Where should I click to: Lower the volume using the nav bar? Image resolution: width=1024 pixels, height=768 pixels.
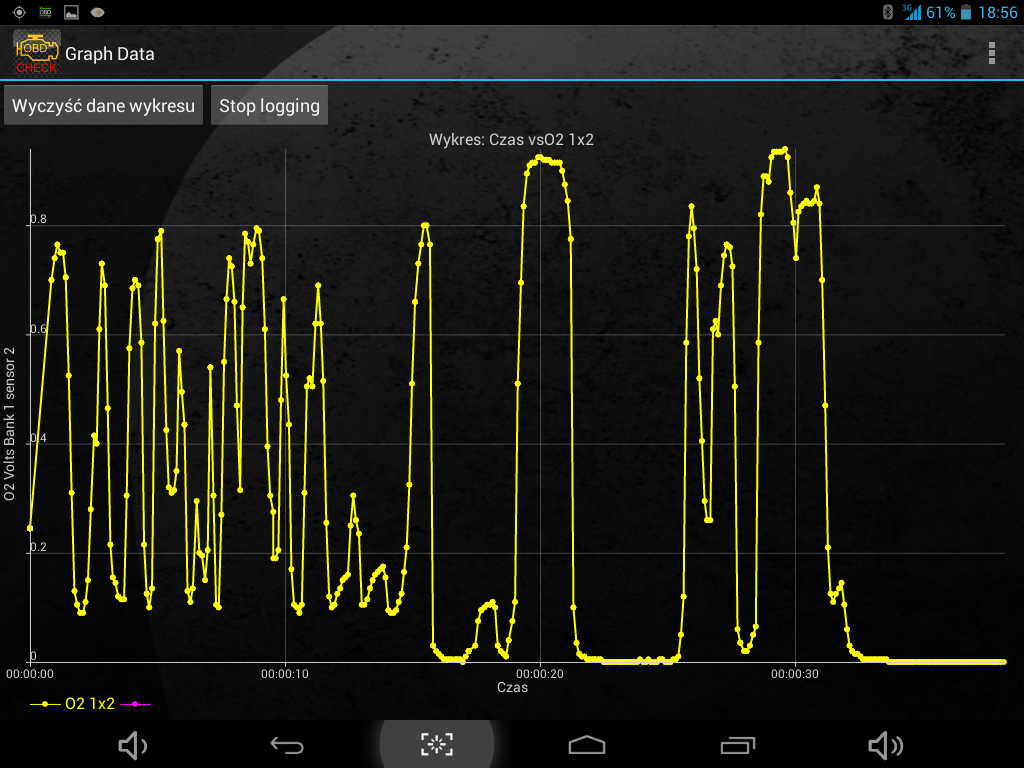133,744
